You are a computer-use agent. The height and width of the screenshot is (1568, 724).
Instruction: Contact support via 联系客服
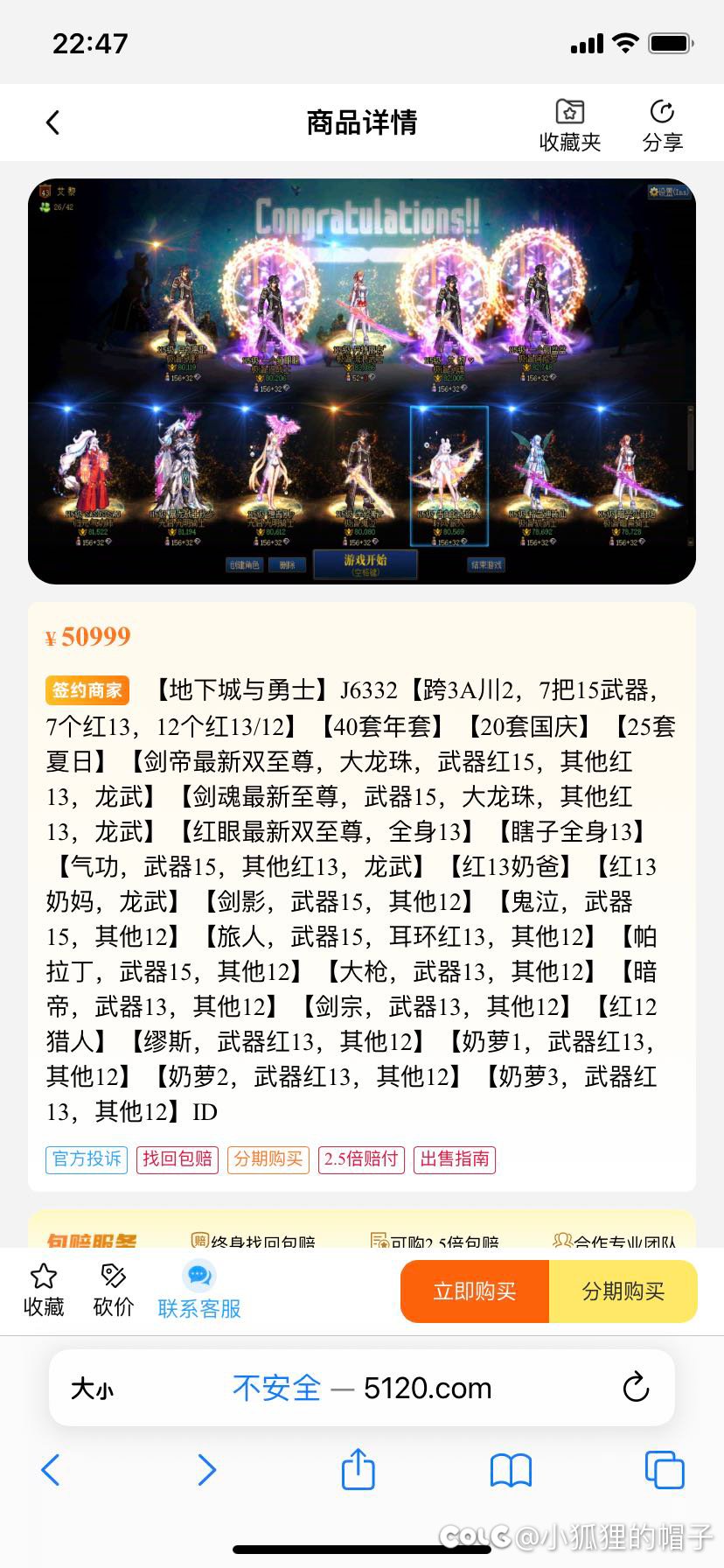click(x=199, y=1290)
